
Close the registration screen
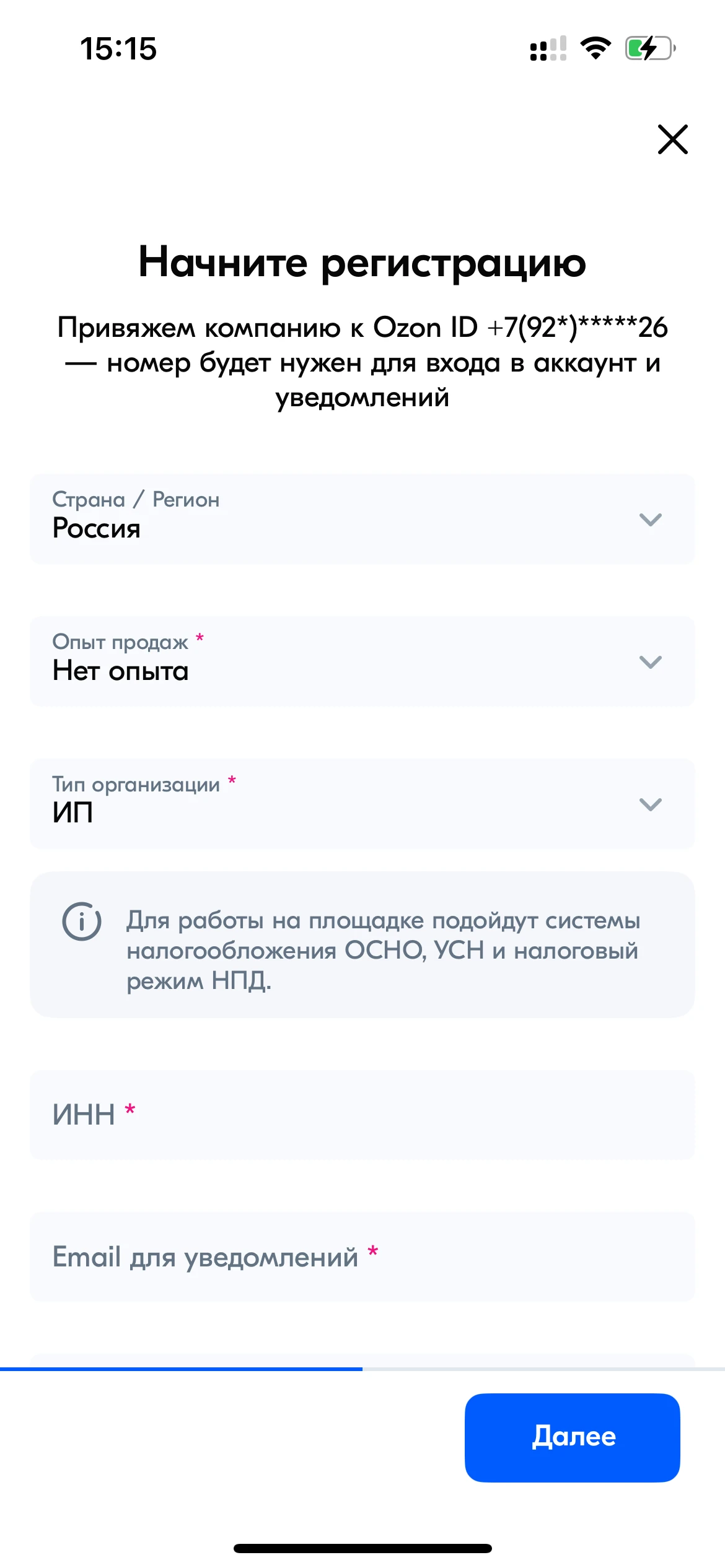tap(672, 139)
